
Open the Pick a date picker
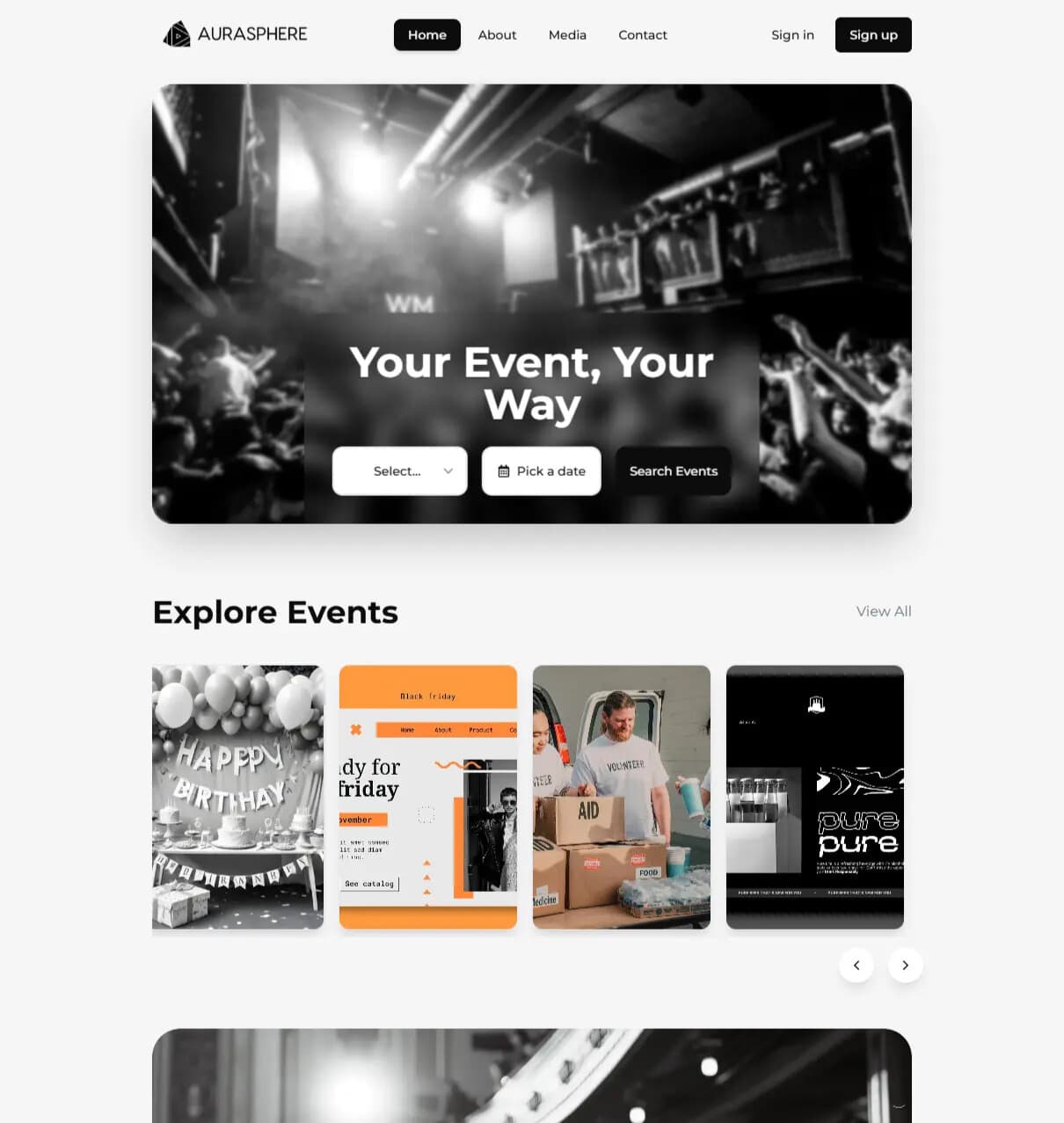541,471
